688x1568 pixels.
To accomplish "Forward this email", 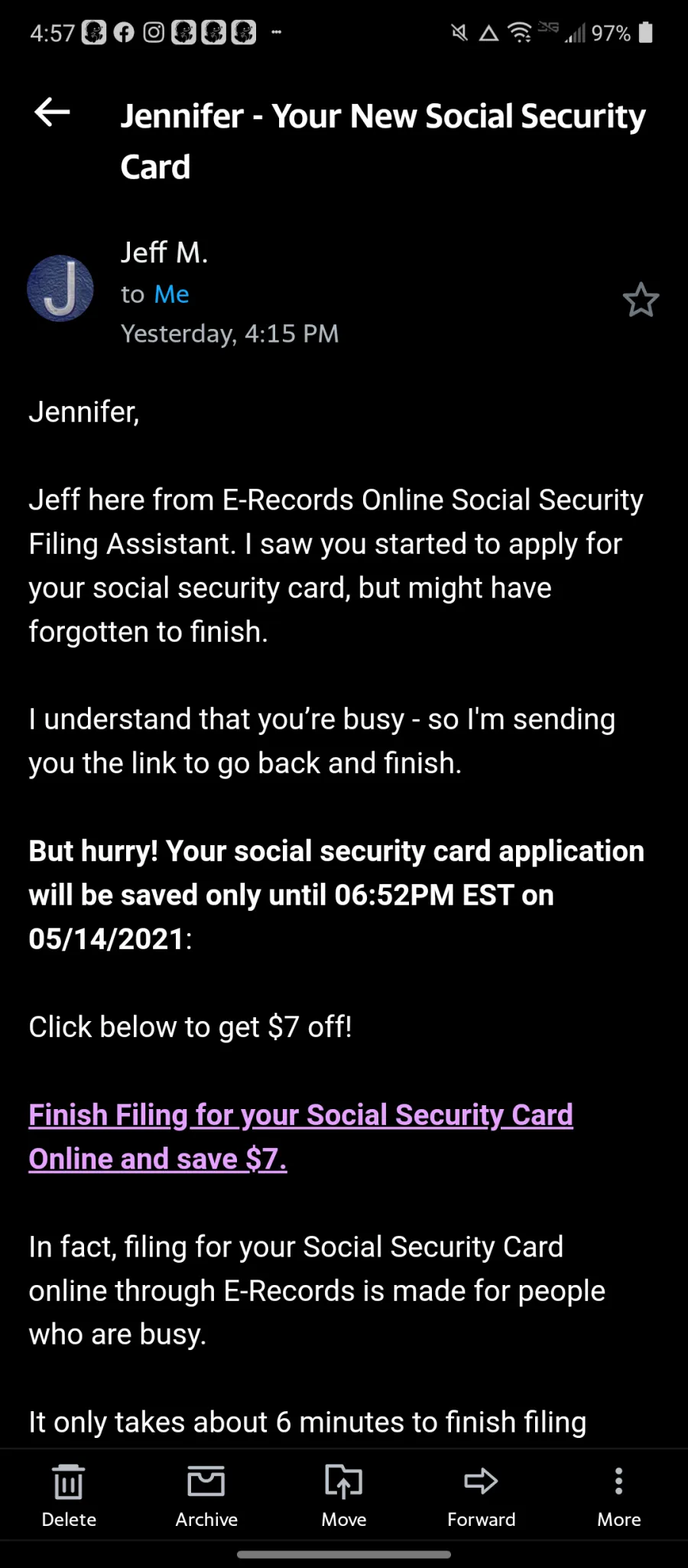I will pos(481,1495).
